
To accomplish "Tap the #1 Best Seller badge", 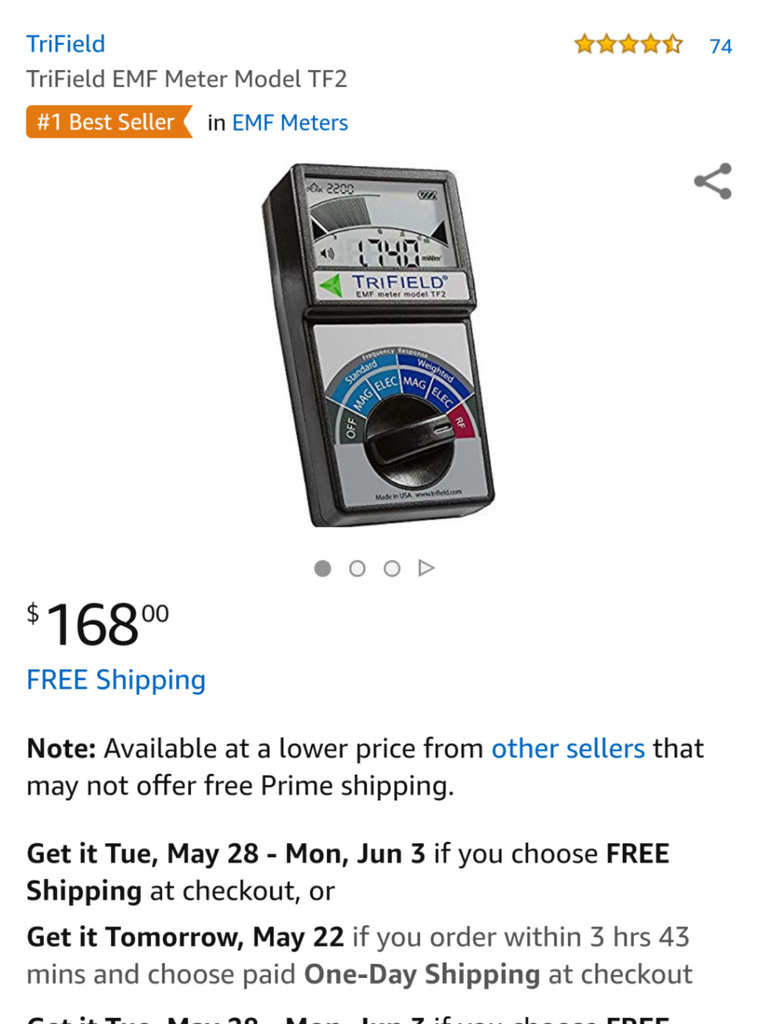I will click(107, 123).
